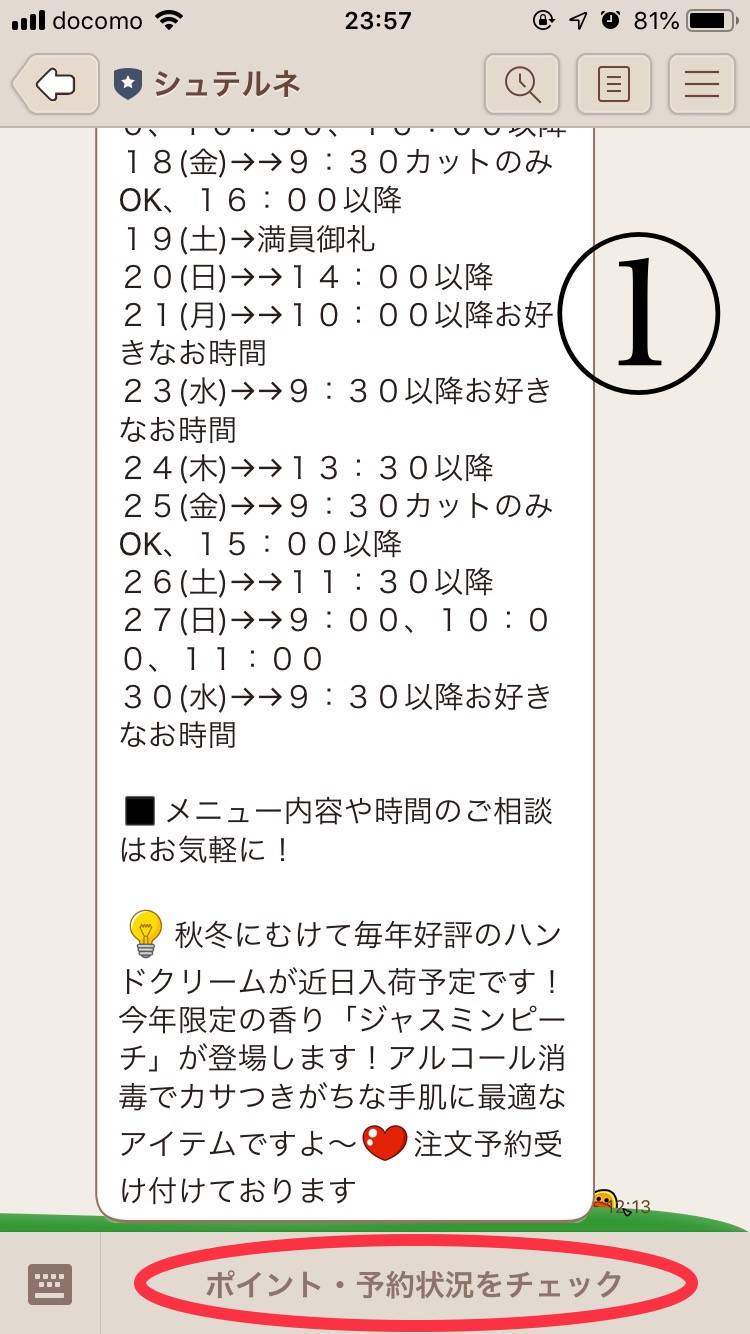Open the notes list icon
The width and height of the screenshot is (750, 1334).
coord(613,85)
